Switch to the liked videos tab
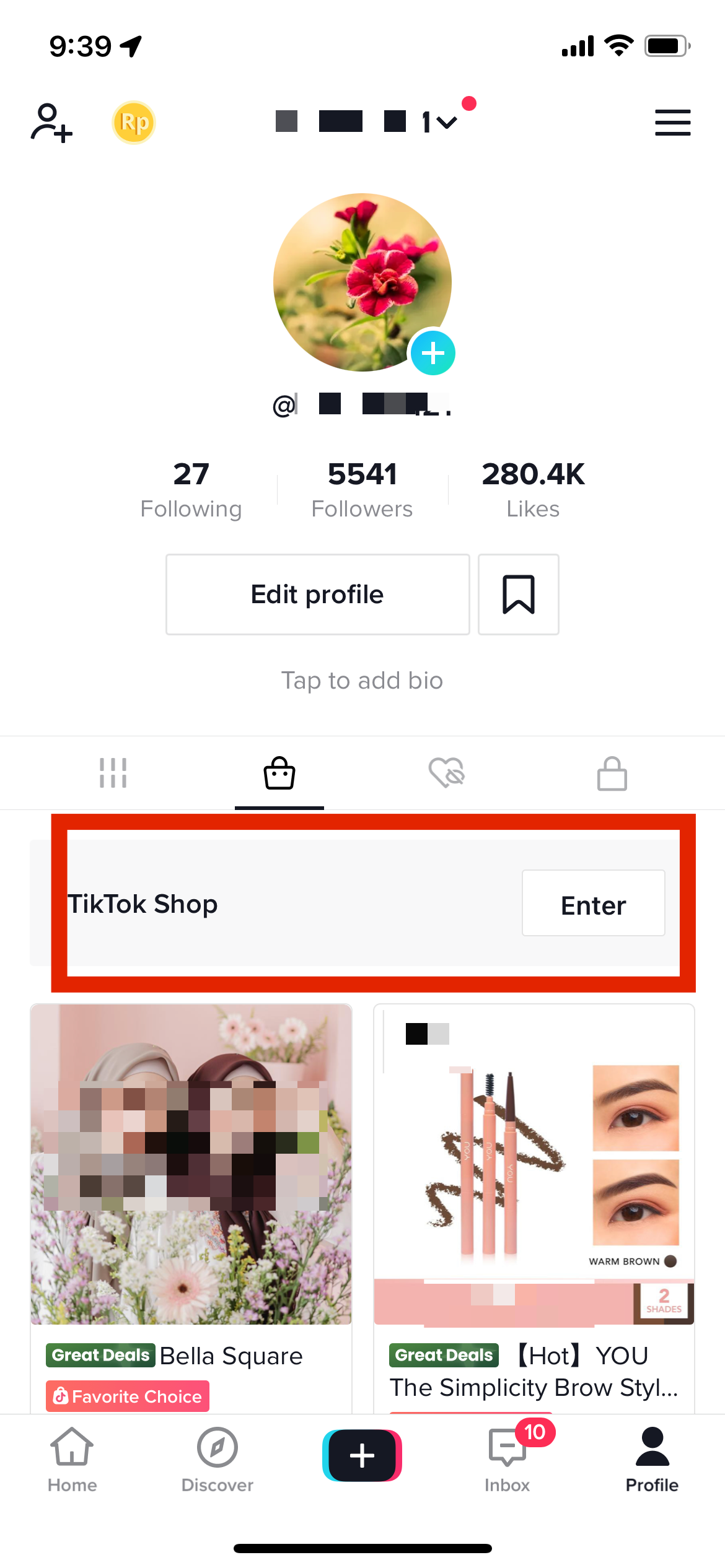 coord(446,773)
